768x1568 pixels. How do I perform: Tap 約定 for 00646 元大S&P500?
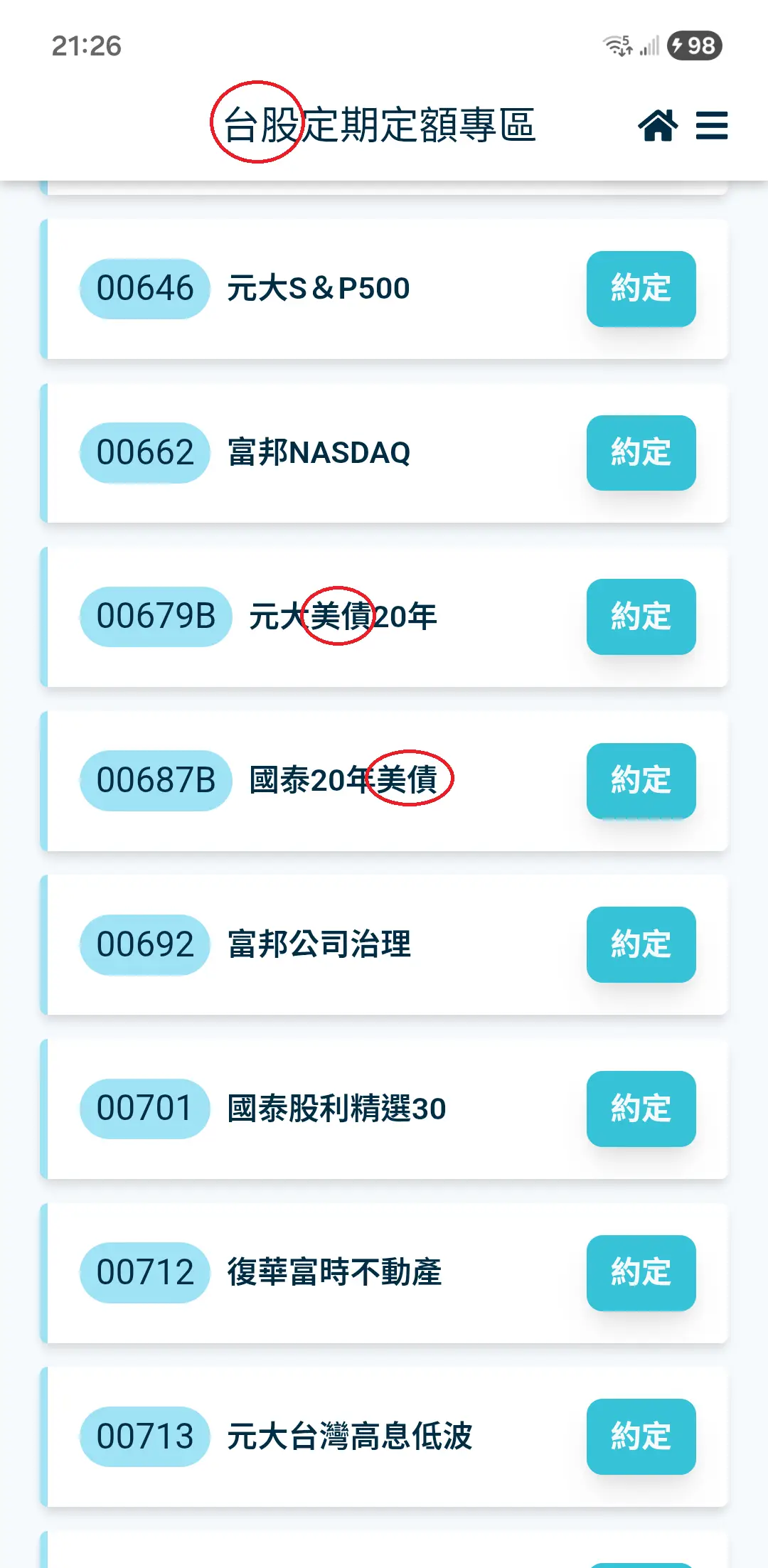click(641, 289)
